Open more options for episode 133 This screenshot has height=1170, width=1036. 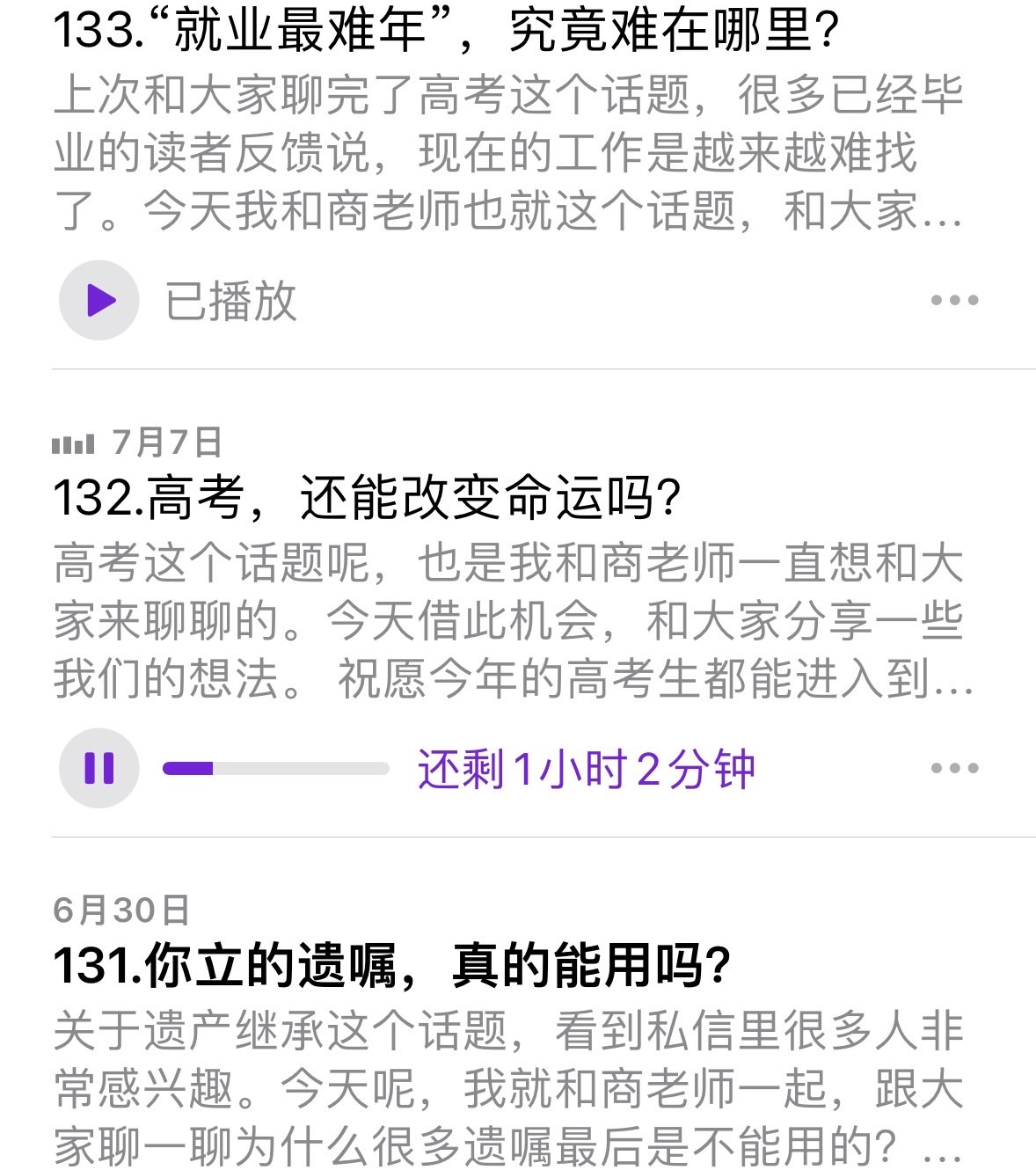[954, 300]
